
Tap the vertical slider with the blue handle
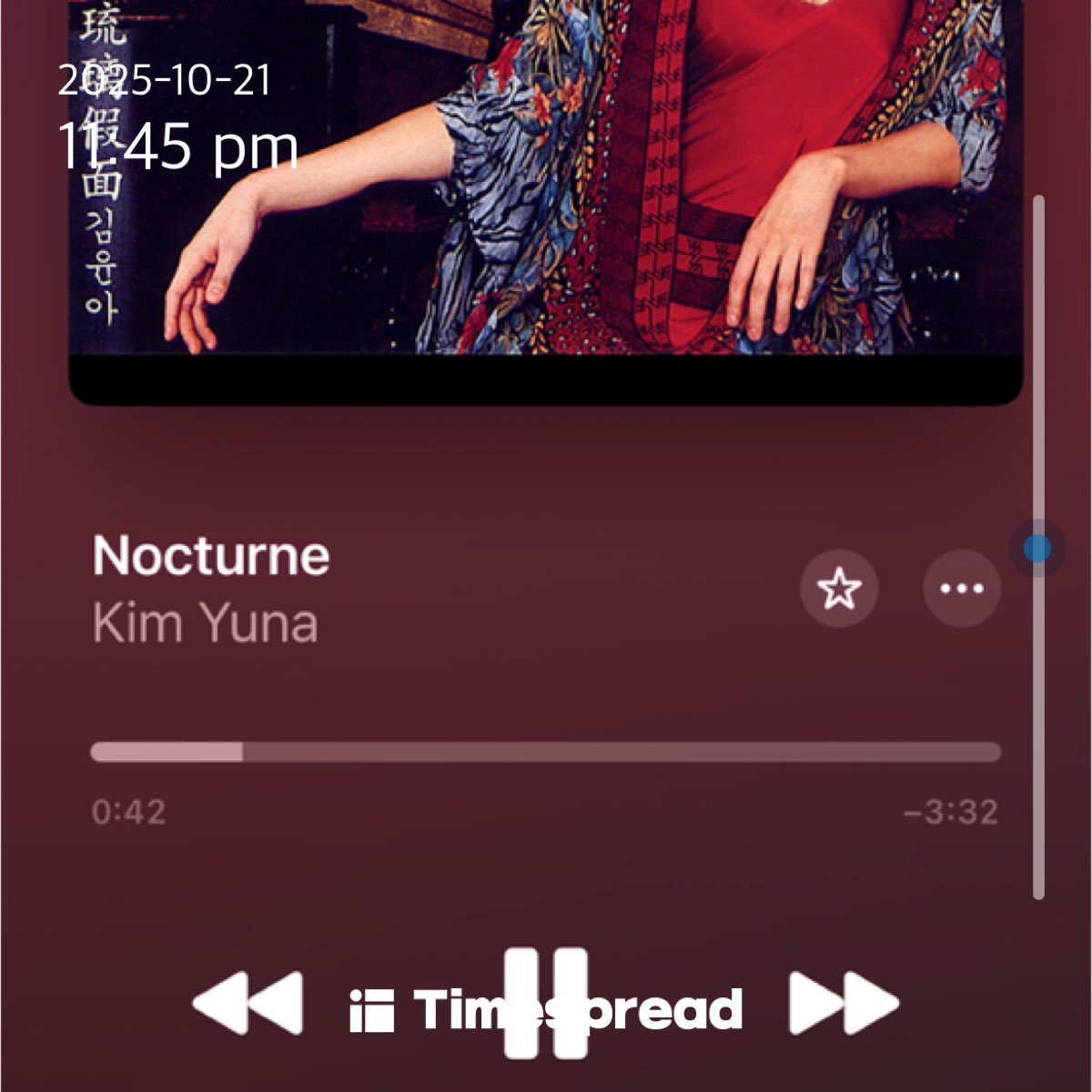[1036, 549]
